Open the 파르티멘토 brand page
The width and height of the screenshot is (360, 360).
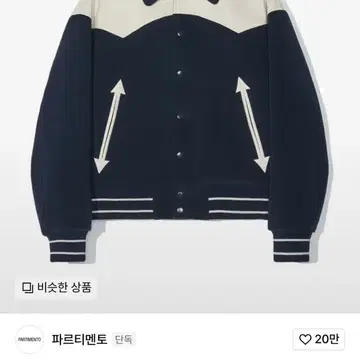[x=79, y=340]
